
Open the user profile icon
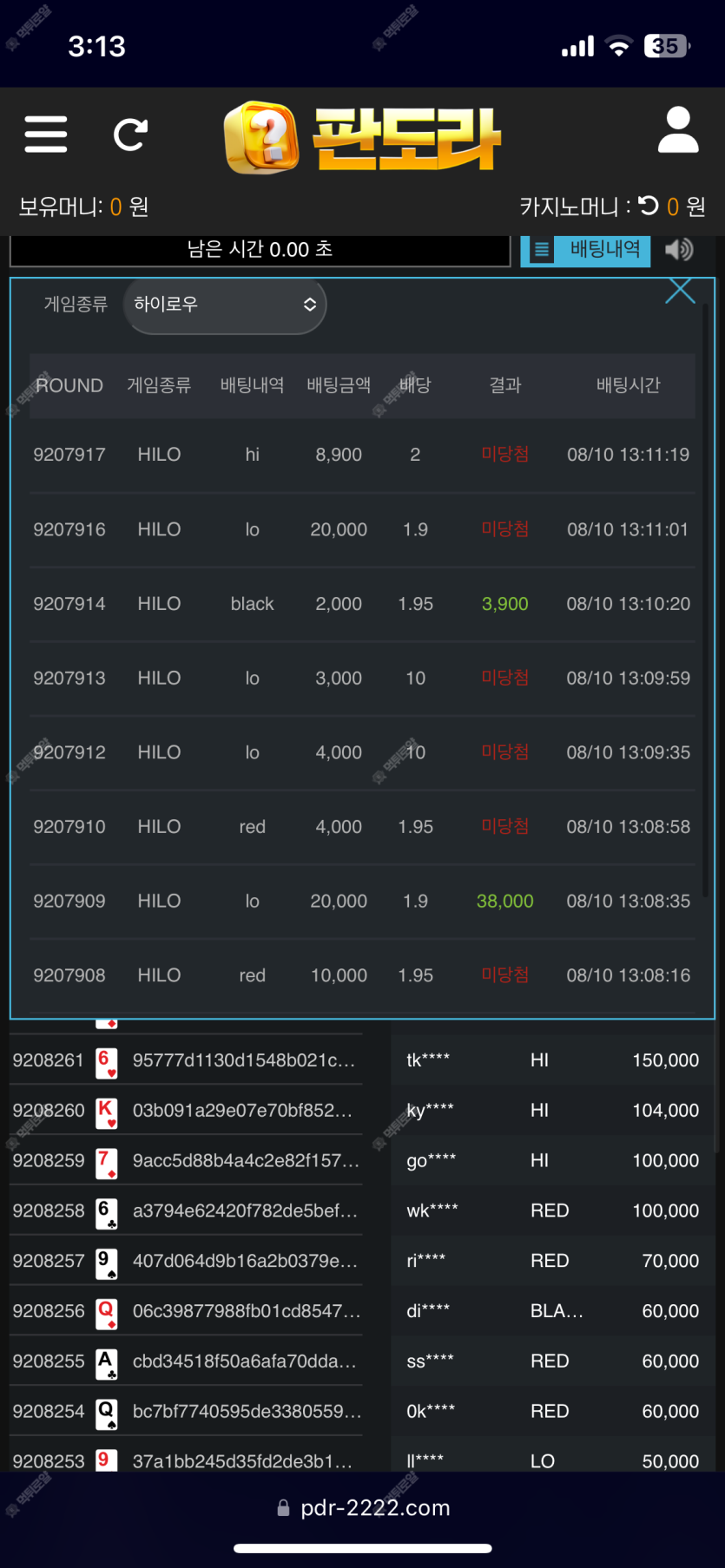click(678, 131)
